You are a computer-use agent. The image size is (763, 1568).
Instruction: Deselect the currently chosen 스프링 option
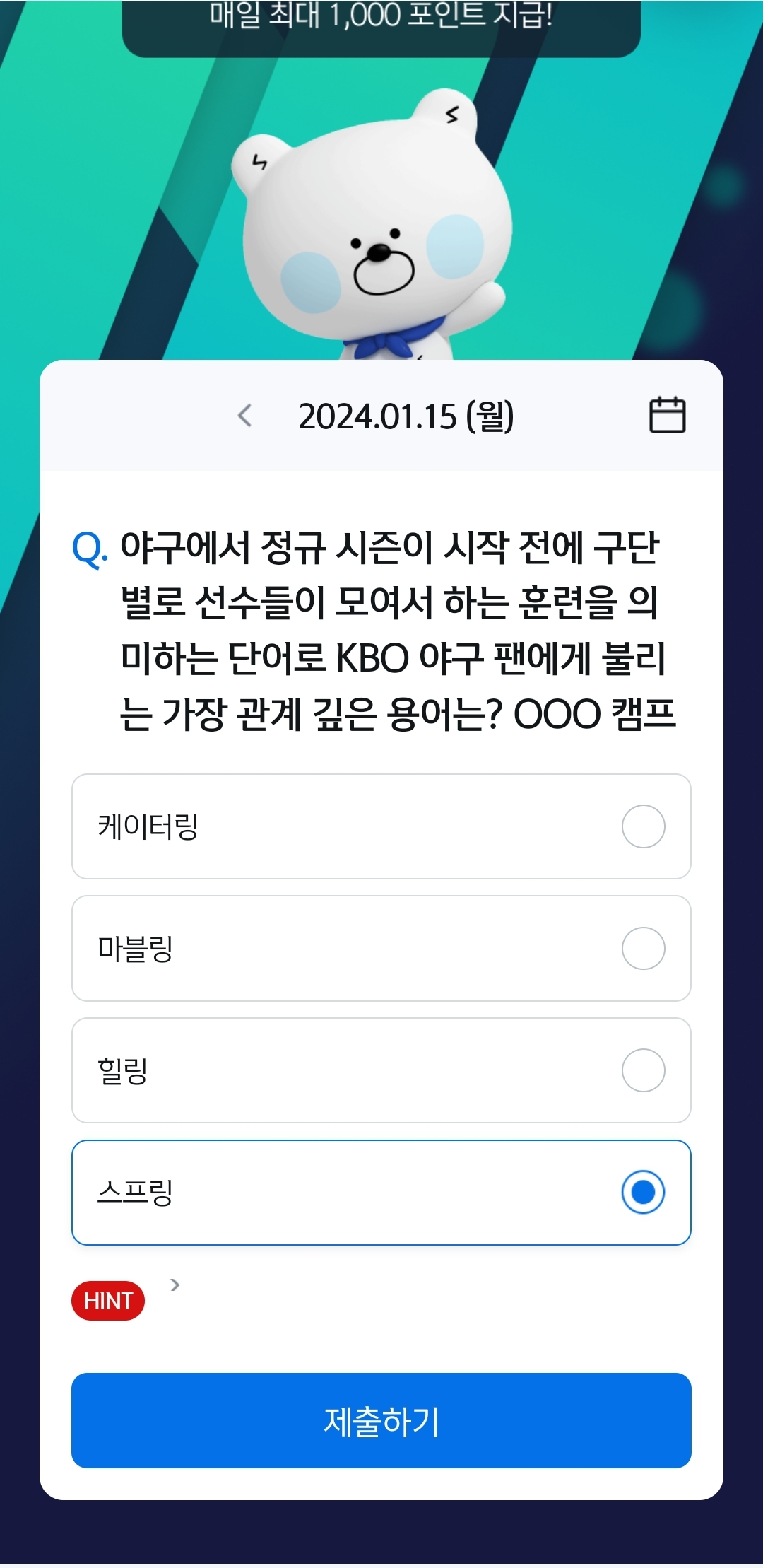(641, 1192)
